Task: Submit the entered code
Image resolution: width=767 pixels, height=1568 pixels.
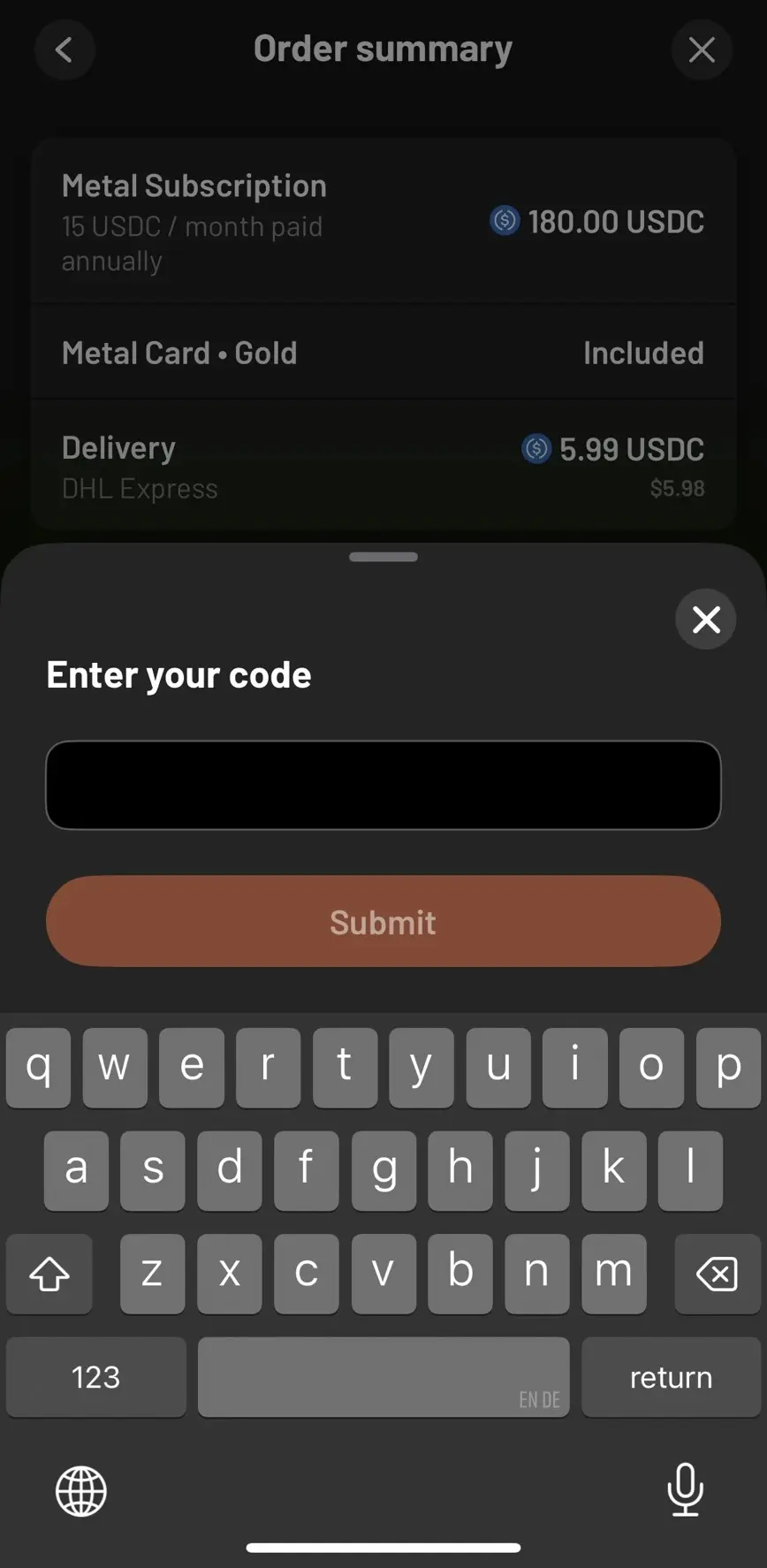Action: pyautogui.click(x=383, y=921)
